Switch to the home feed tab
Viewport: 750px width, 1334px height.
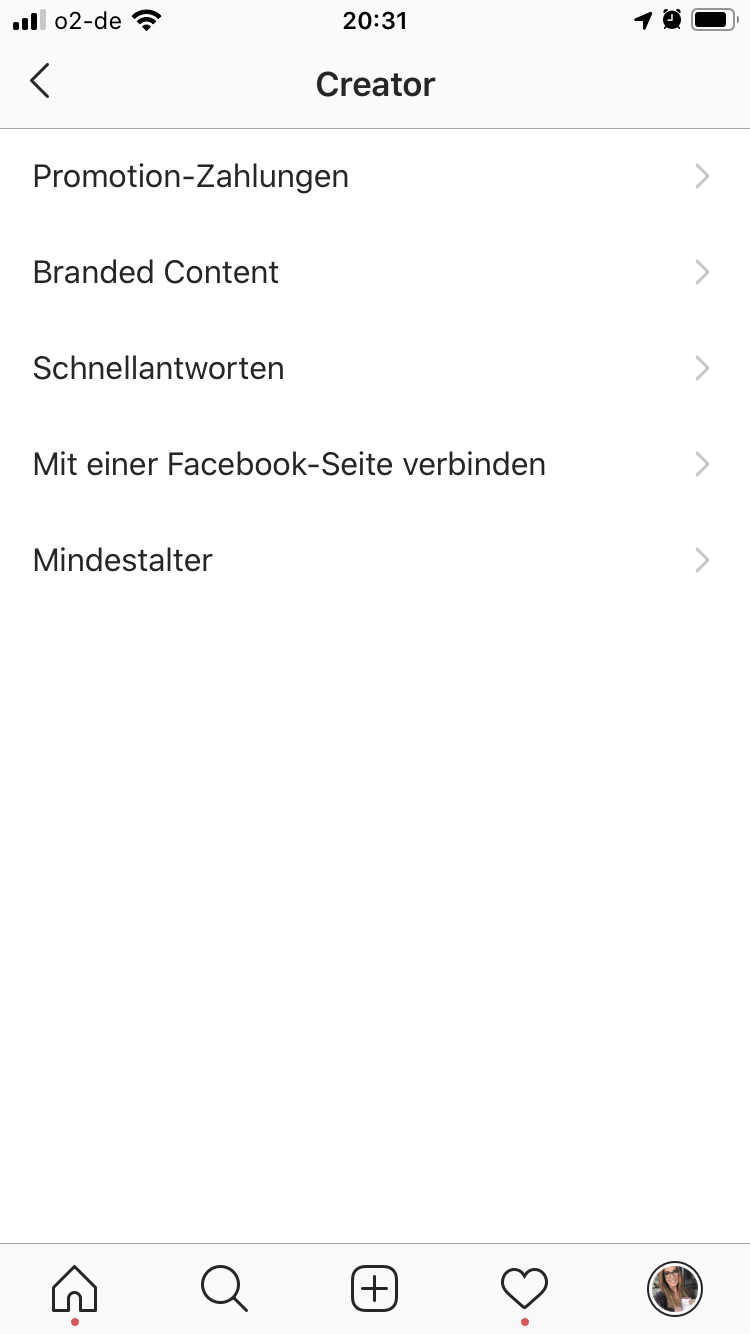pyautogui.click(x=75, y=1288)
